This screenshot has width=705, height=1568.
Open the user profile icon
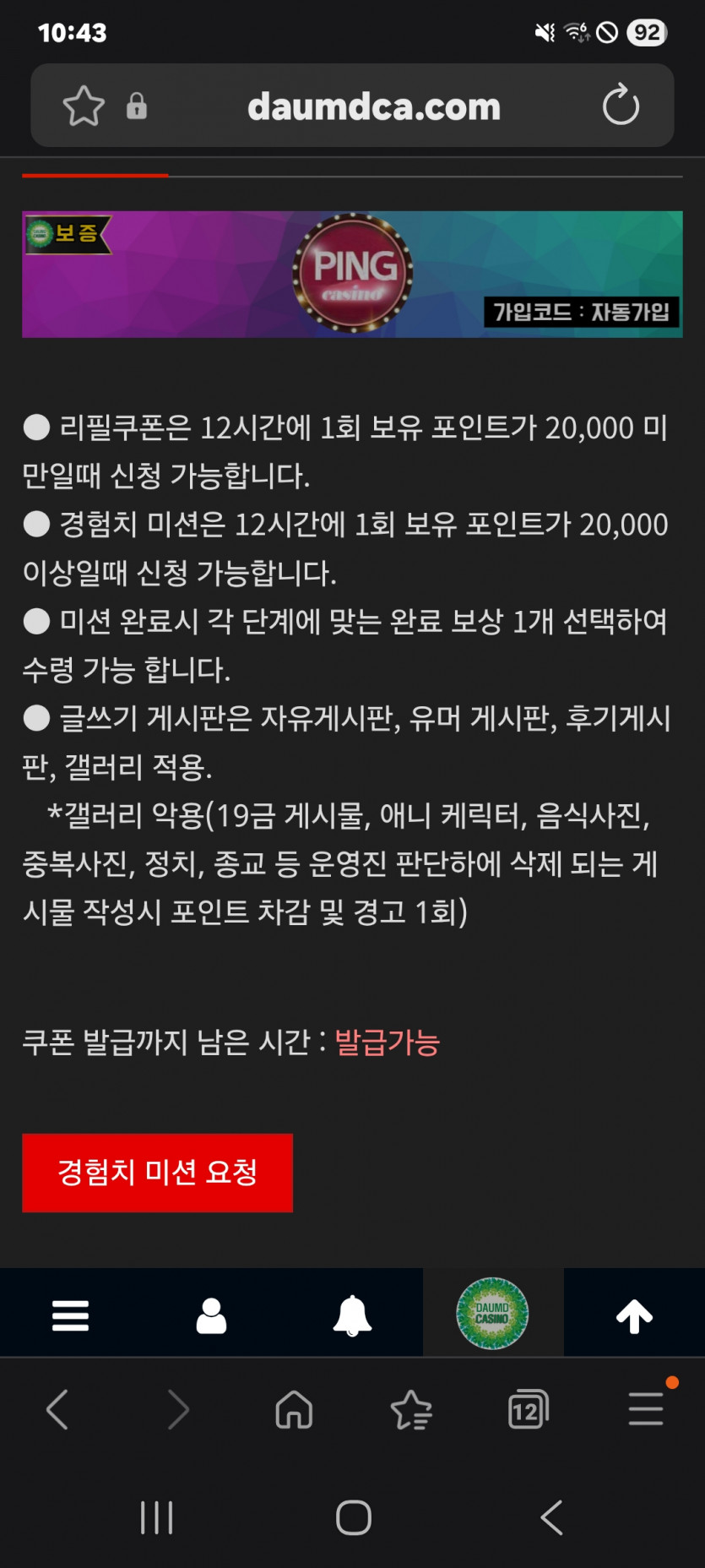[x=211, y=1312]
